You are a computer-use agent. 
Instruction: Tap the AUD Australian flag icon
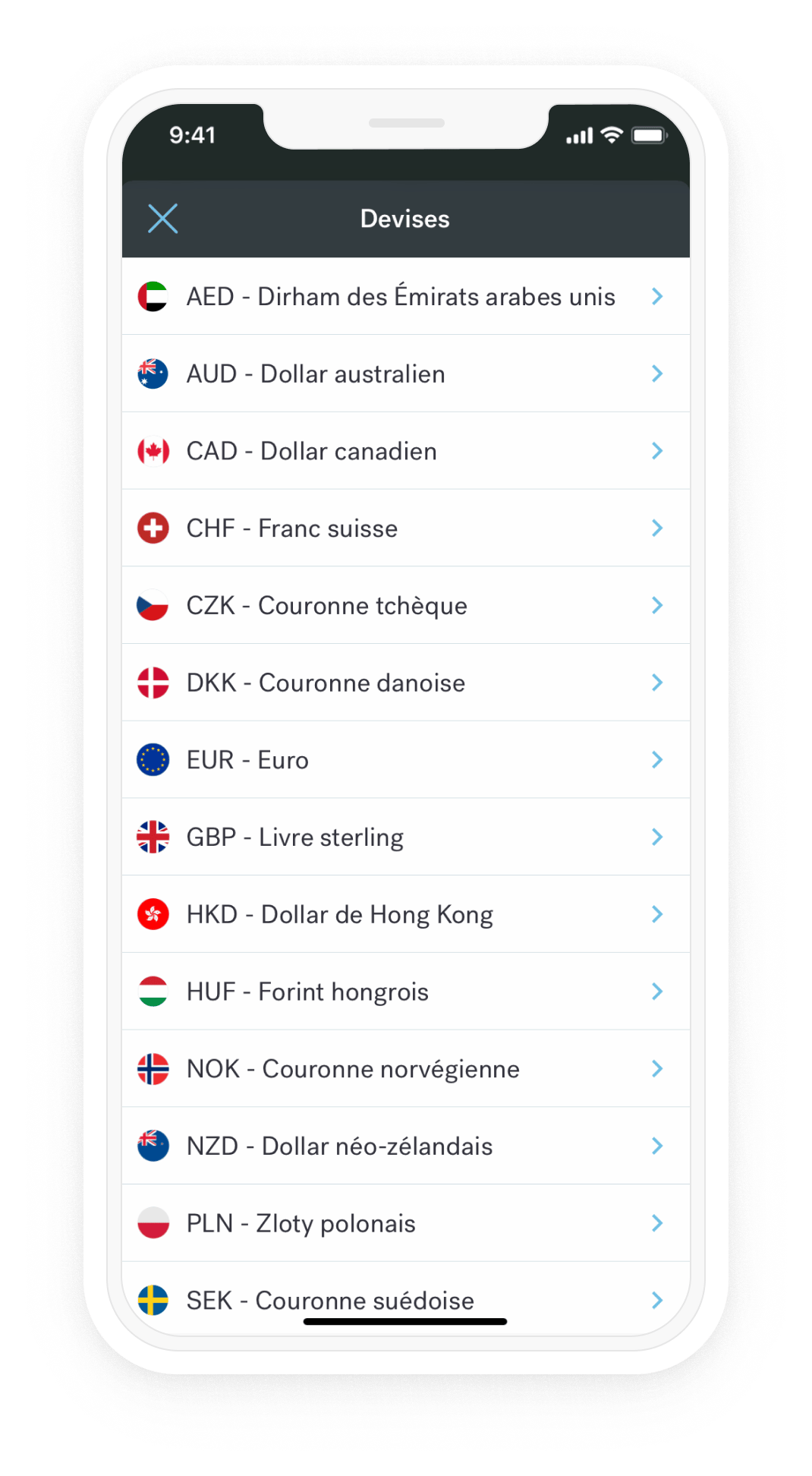(x=154, y=373)
